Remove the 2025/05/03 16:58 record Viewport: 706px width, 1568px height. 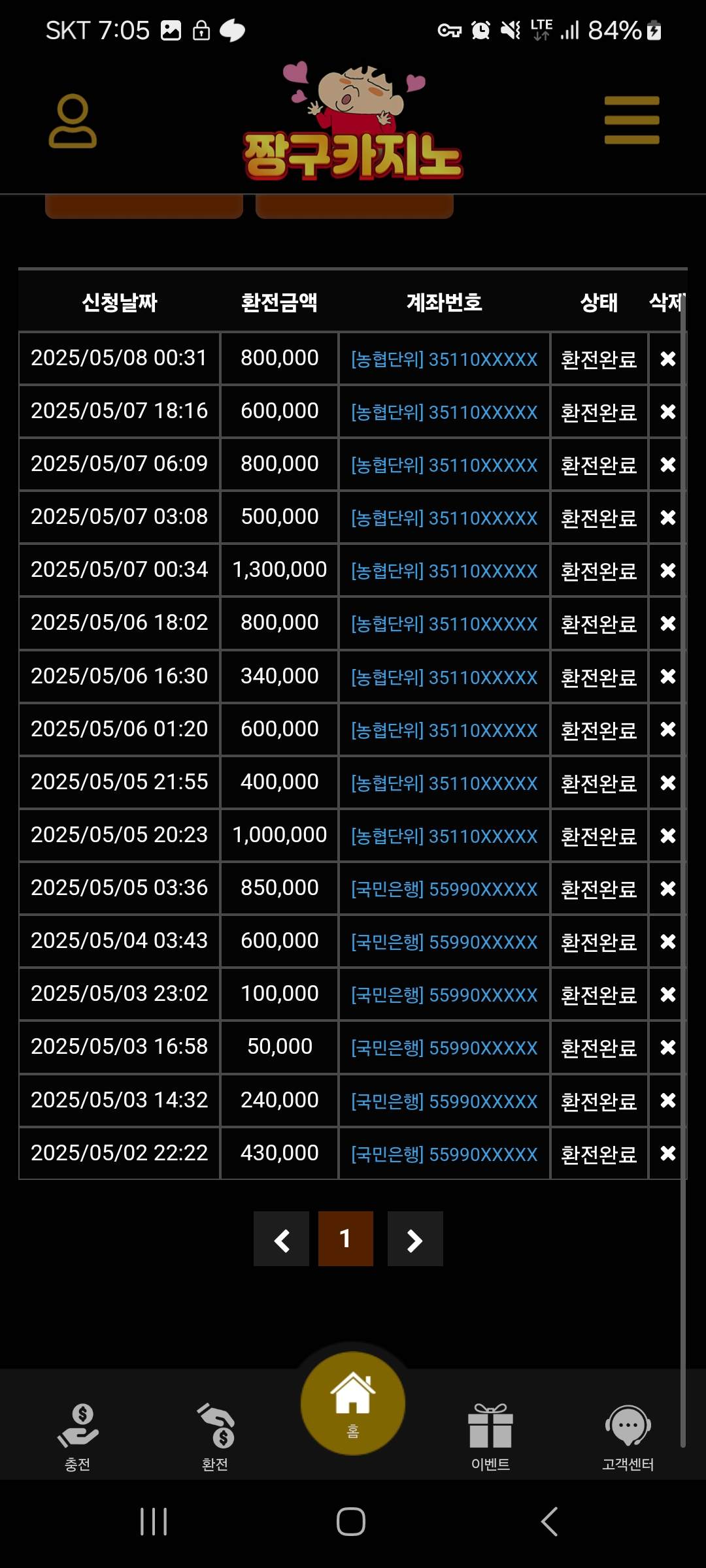pyautogui.click(x=667, y=1047)
